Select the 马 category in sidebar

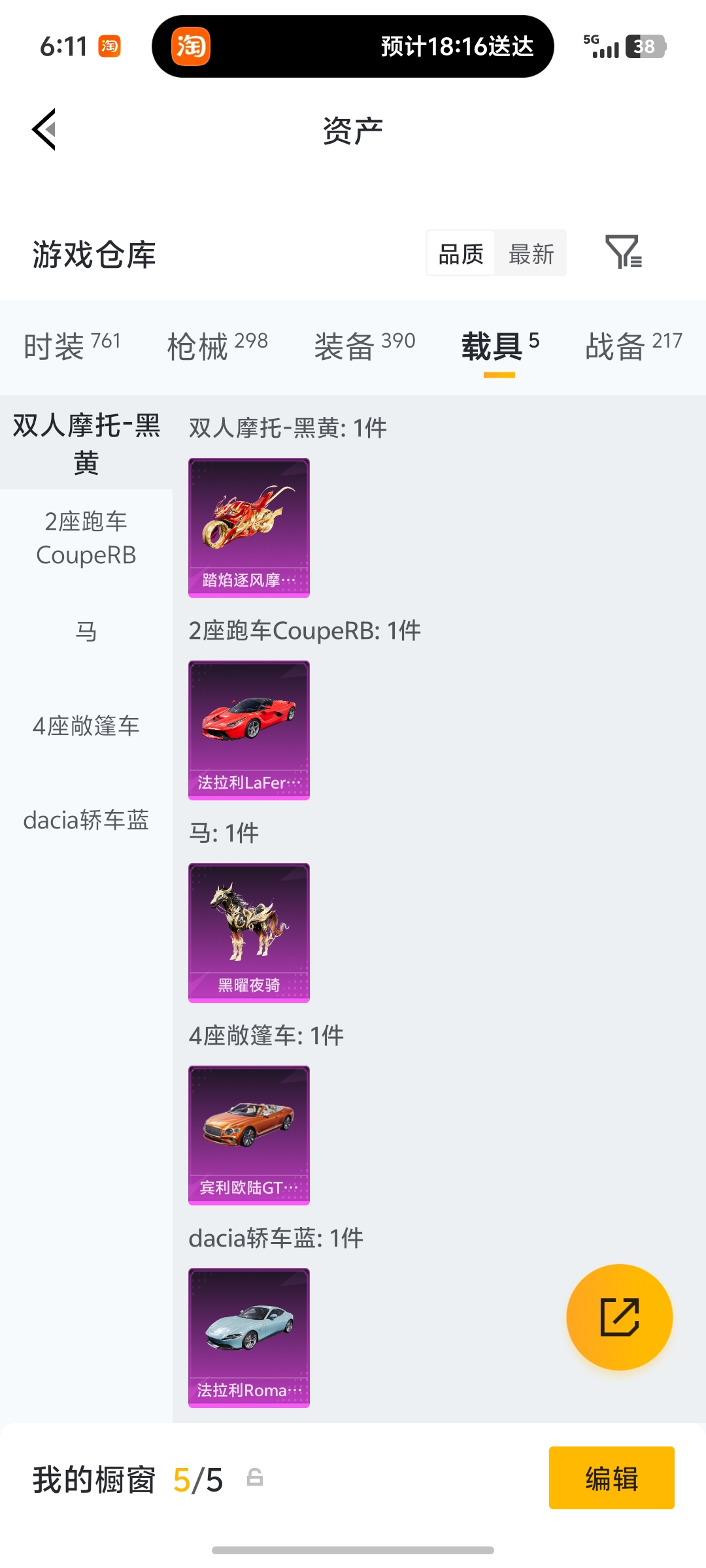pos(86,630)
